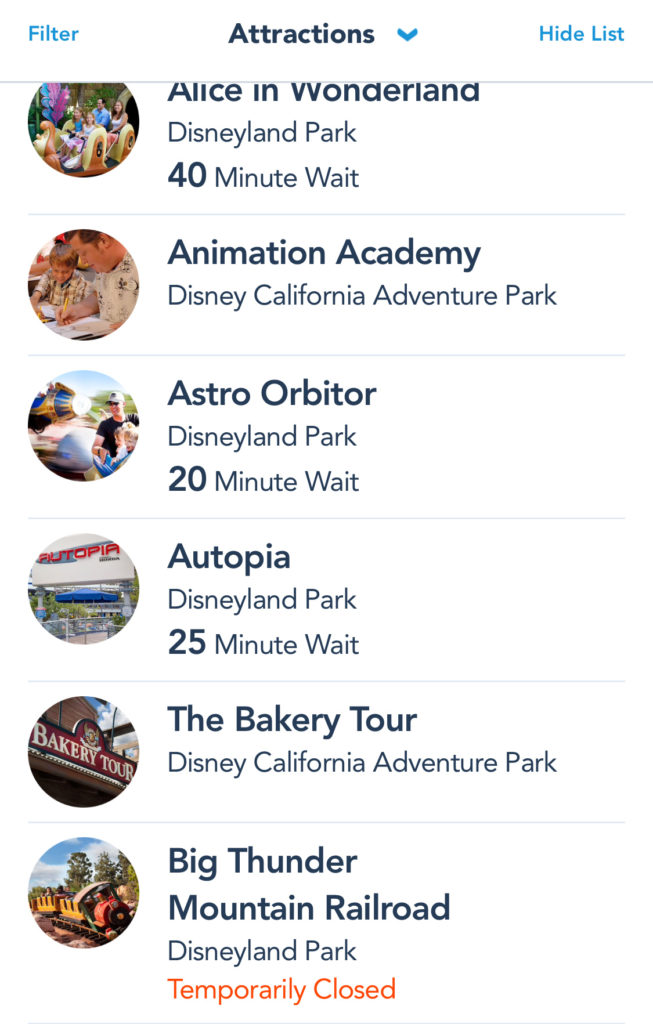Expand the Attractions category dropdown

click(323, 34)
